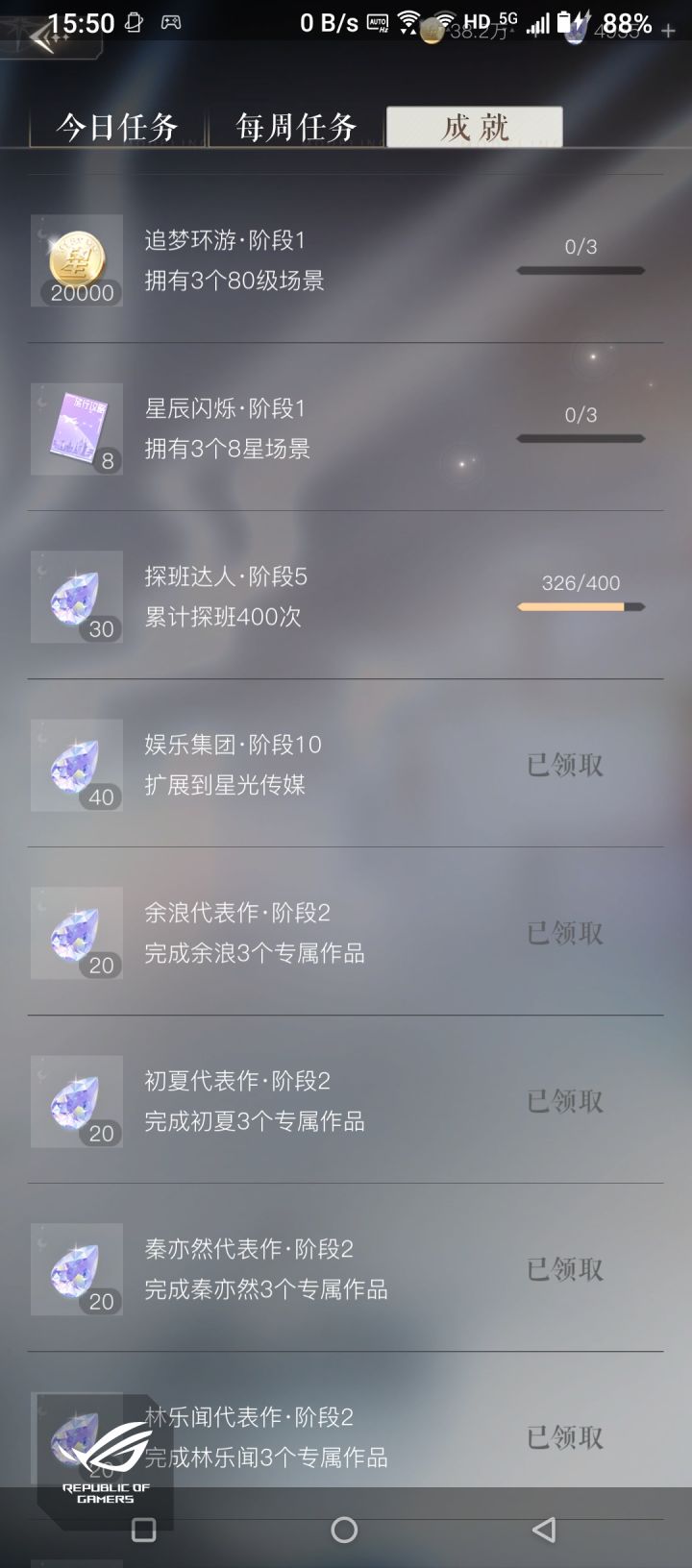Open the 每周任务 tab
The image size is (692, 1568).
(295, 126)
